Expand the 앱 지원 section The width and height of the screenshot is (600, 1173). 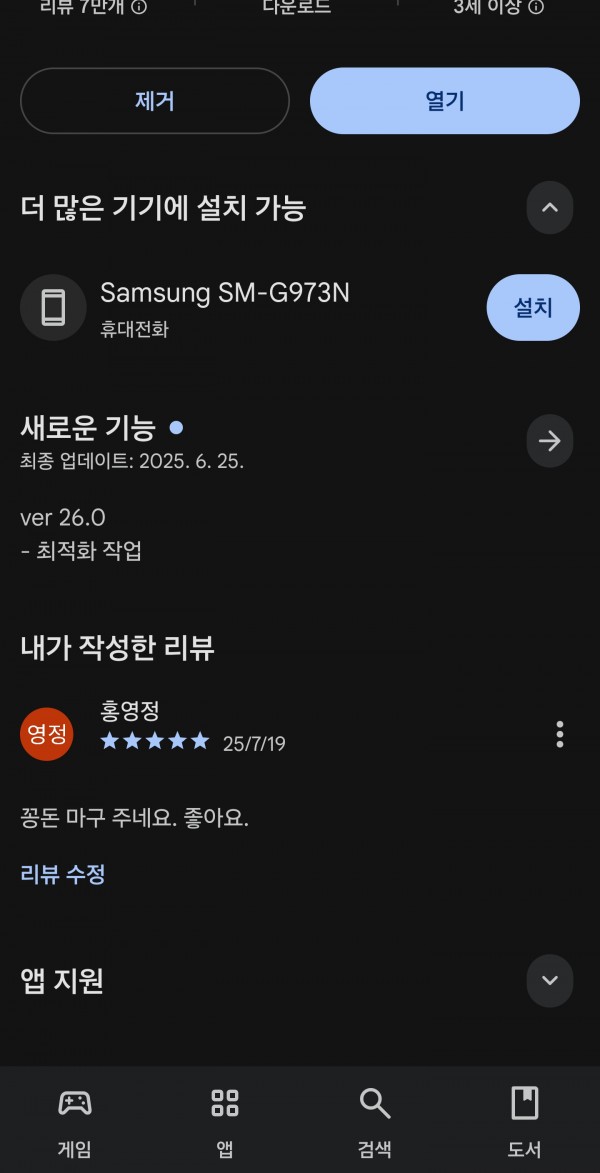(x=550, y=980)
